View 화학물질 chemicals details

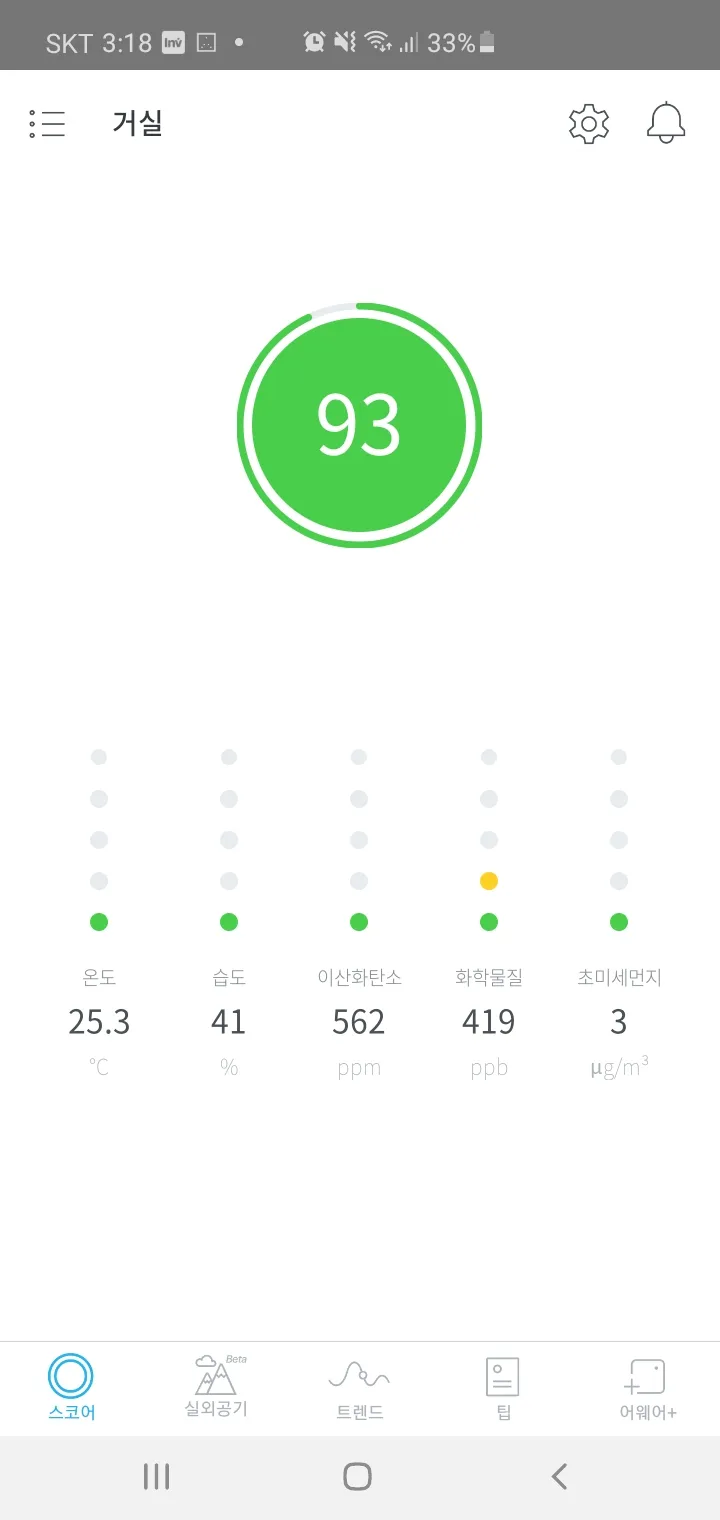click(489, 1021)
